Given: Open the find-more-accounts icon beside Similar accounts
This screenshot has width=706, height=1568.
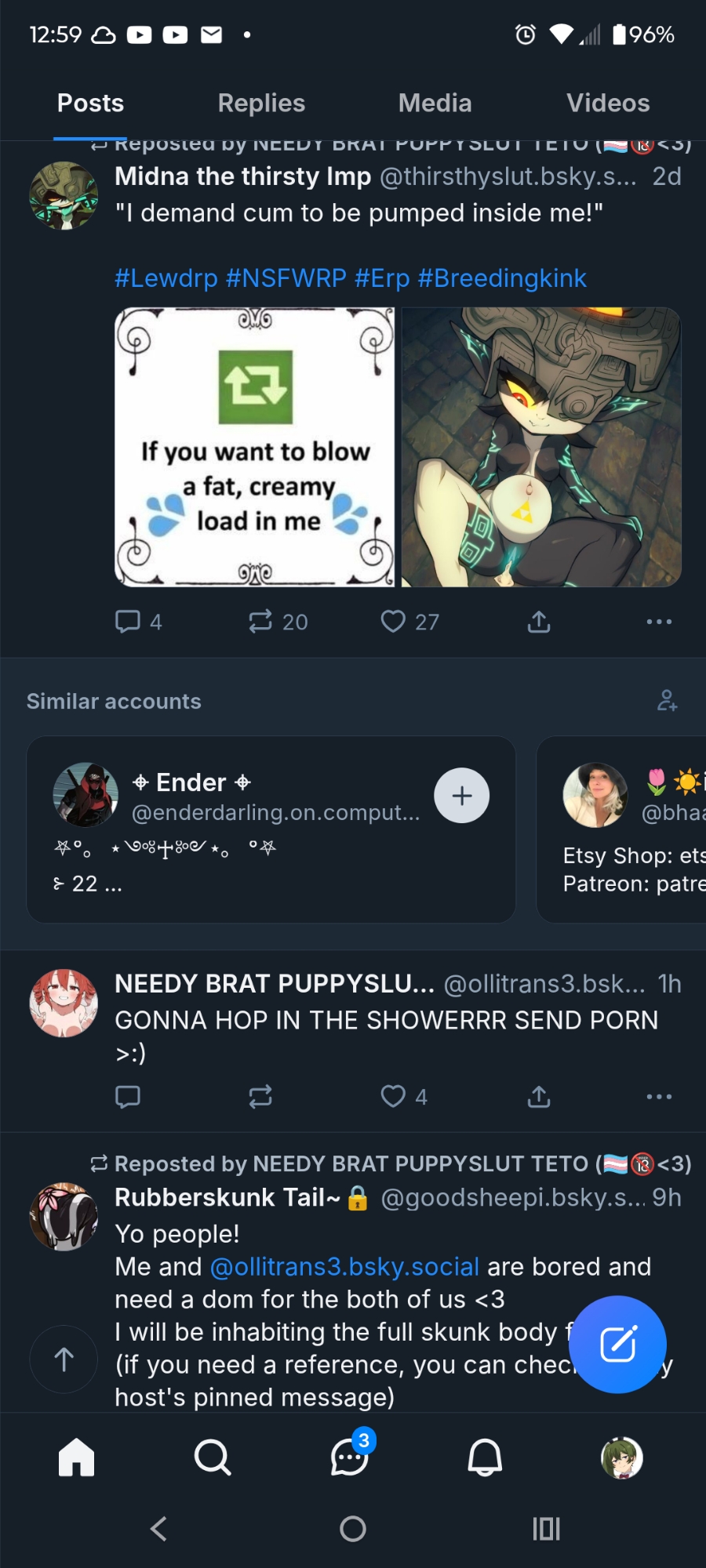Looking at the screenshot, I should click(667, 700).
